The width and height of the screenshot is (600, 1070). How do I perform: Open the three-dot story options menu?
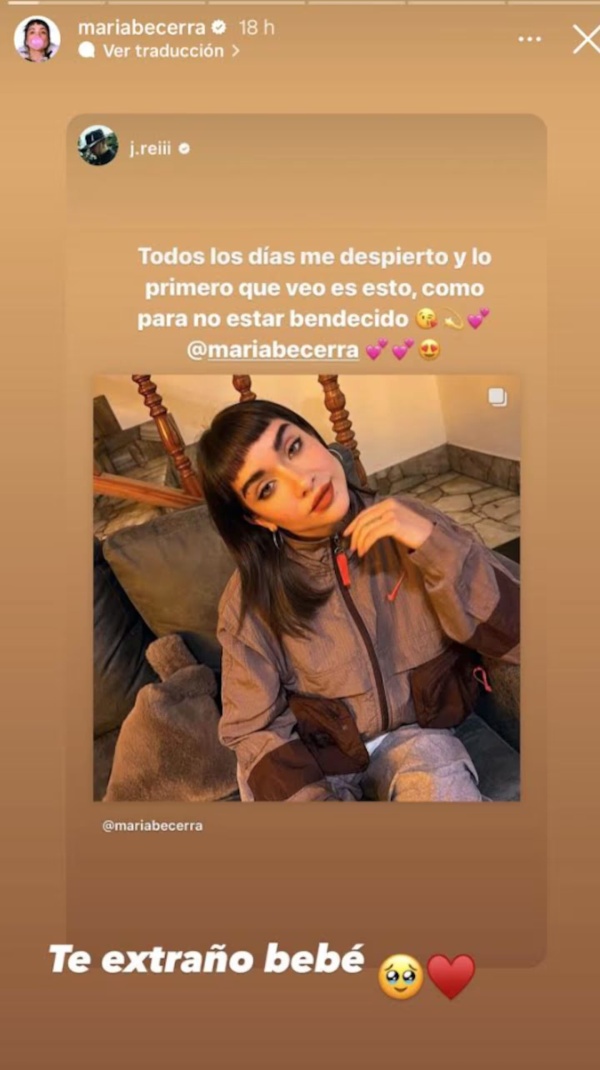click(x=530, y=39)
